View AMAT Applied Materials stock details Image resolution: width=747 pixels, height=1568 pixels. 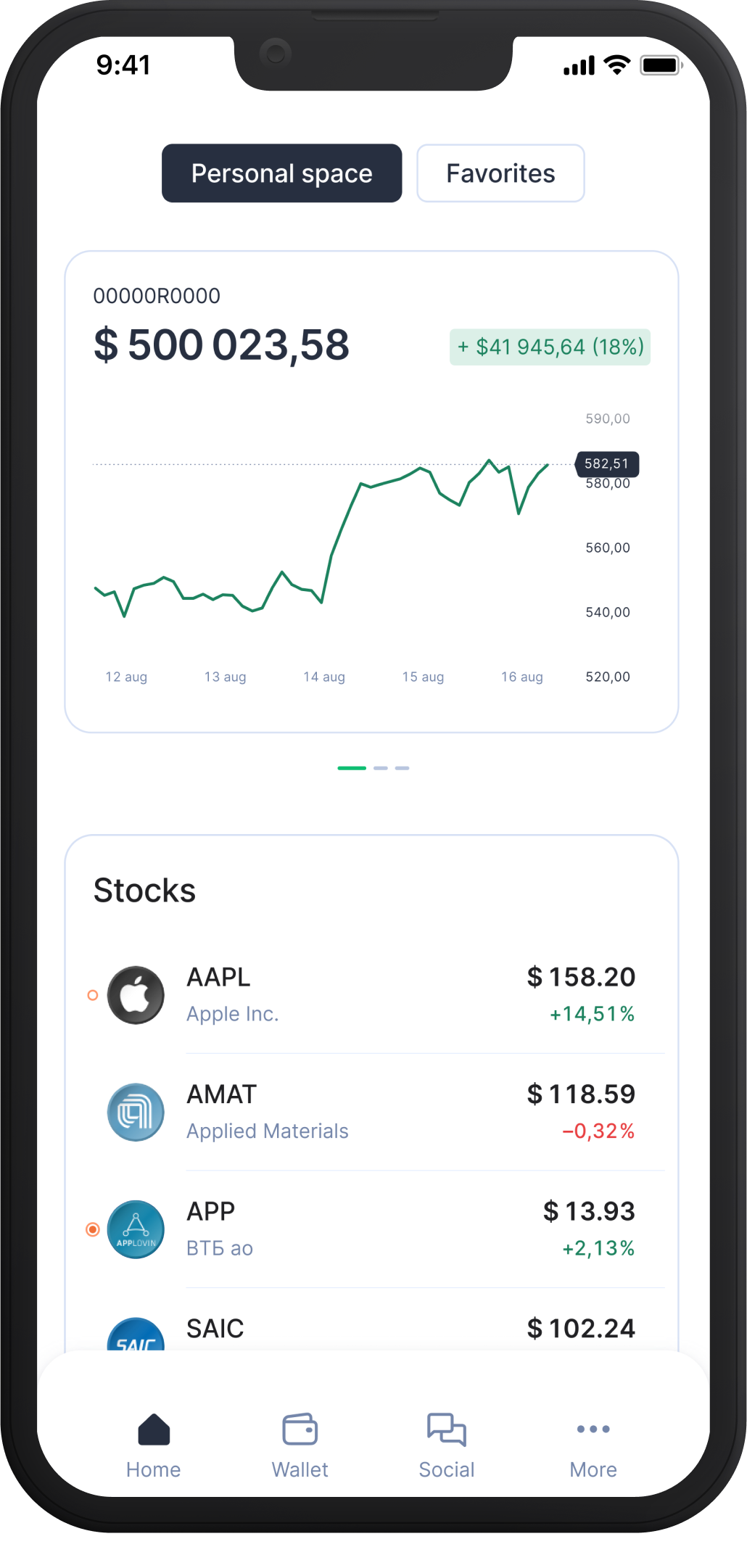coord(371,1112)
